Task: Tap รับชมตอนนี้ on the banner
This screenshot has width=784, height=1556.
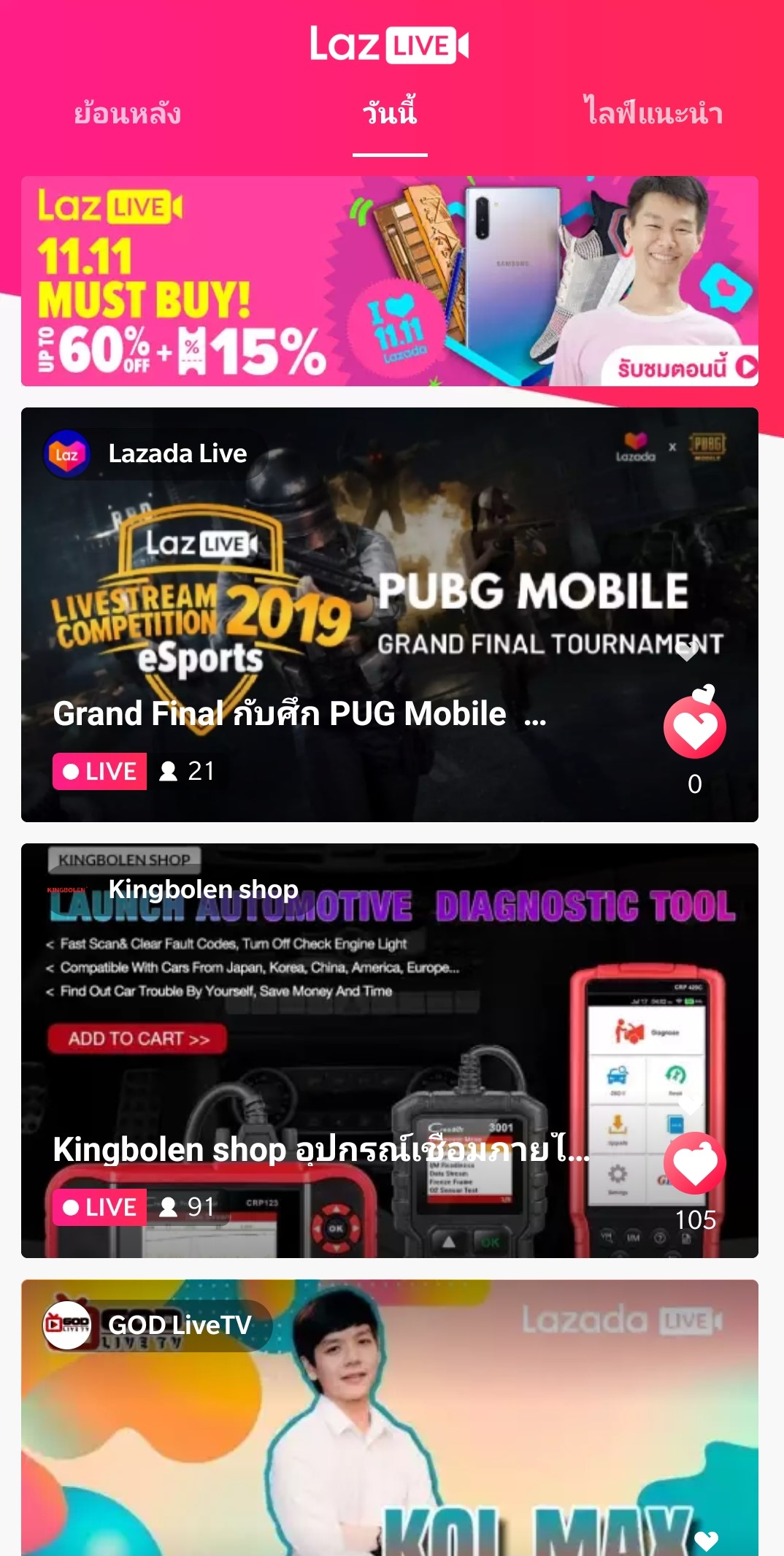Action: click(x=685, y=367)
